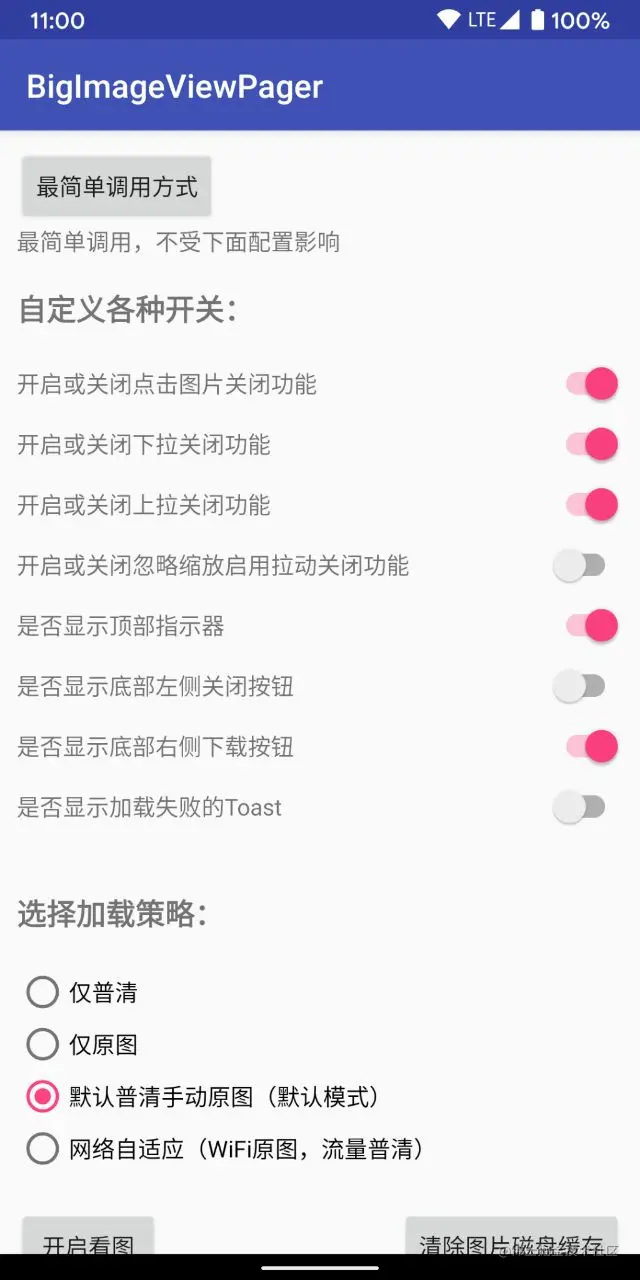Turn off 开启或关闭下拉关闭功能 switch
This screenshot has height=1280, width=640.
[590, 445]
